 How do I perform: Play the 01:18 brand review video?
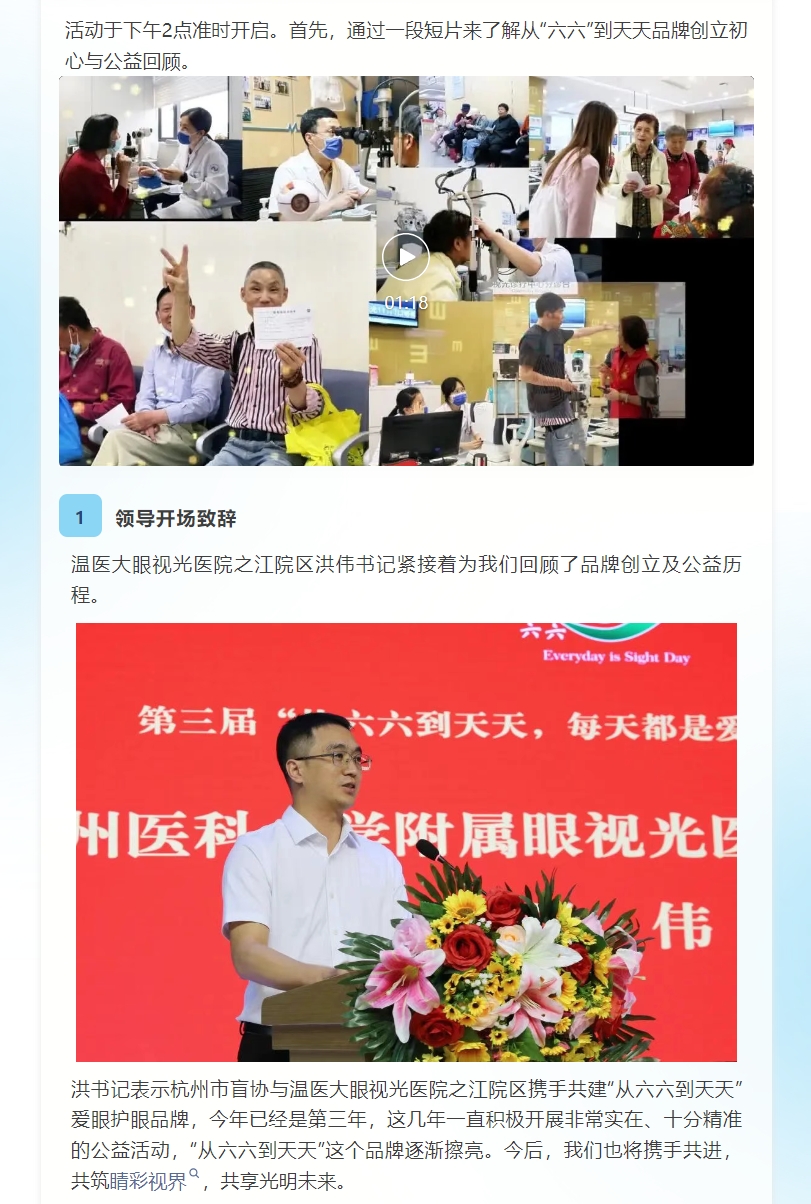tap(406, 258)
